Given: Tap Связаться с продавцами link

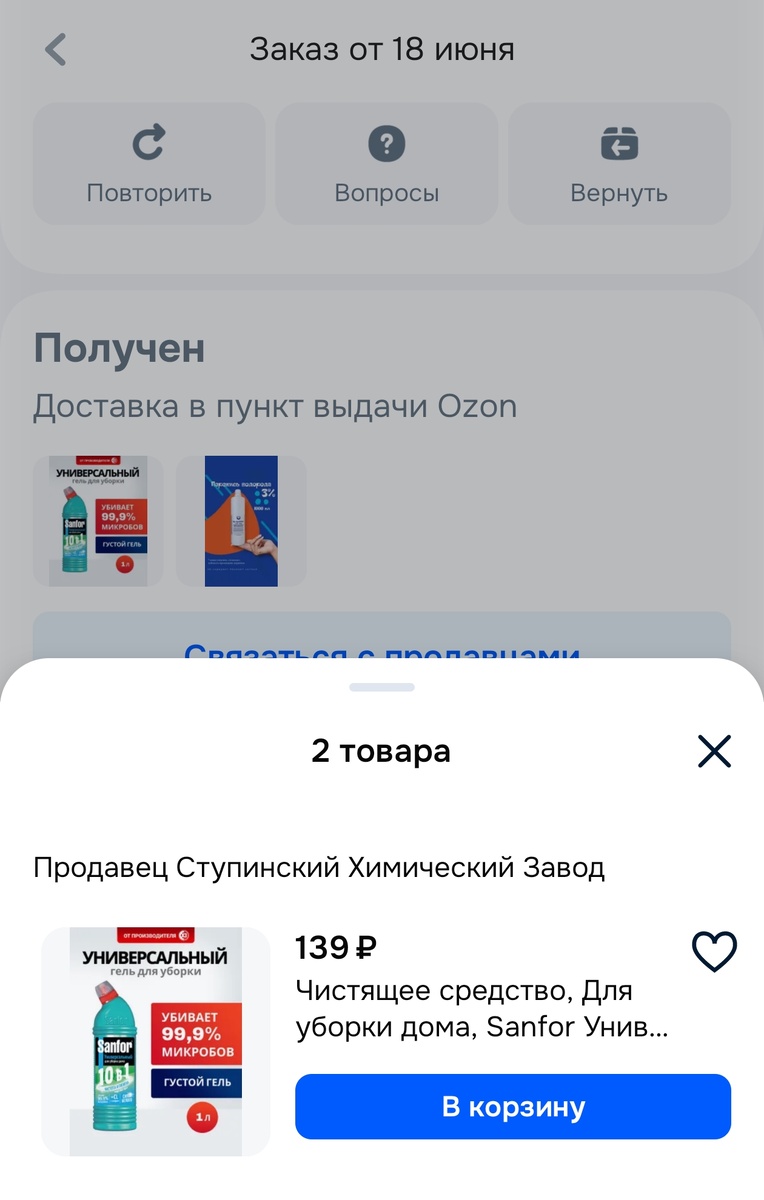Looking at the screenshot, I should [382, 651].
